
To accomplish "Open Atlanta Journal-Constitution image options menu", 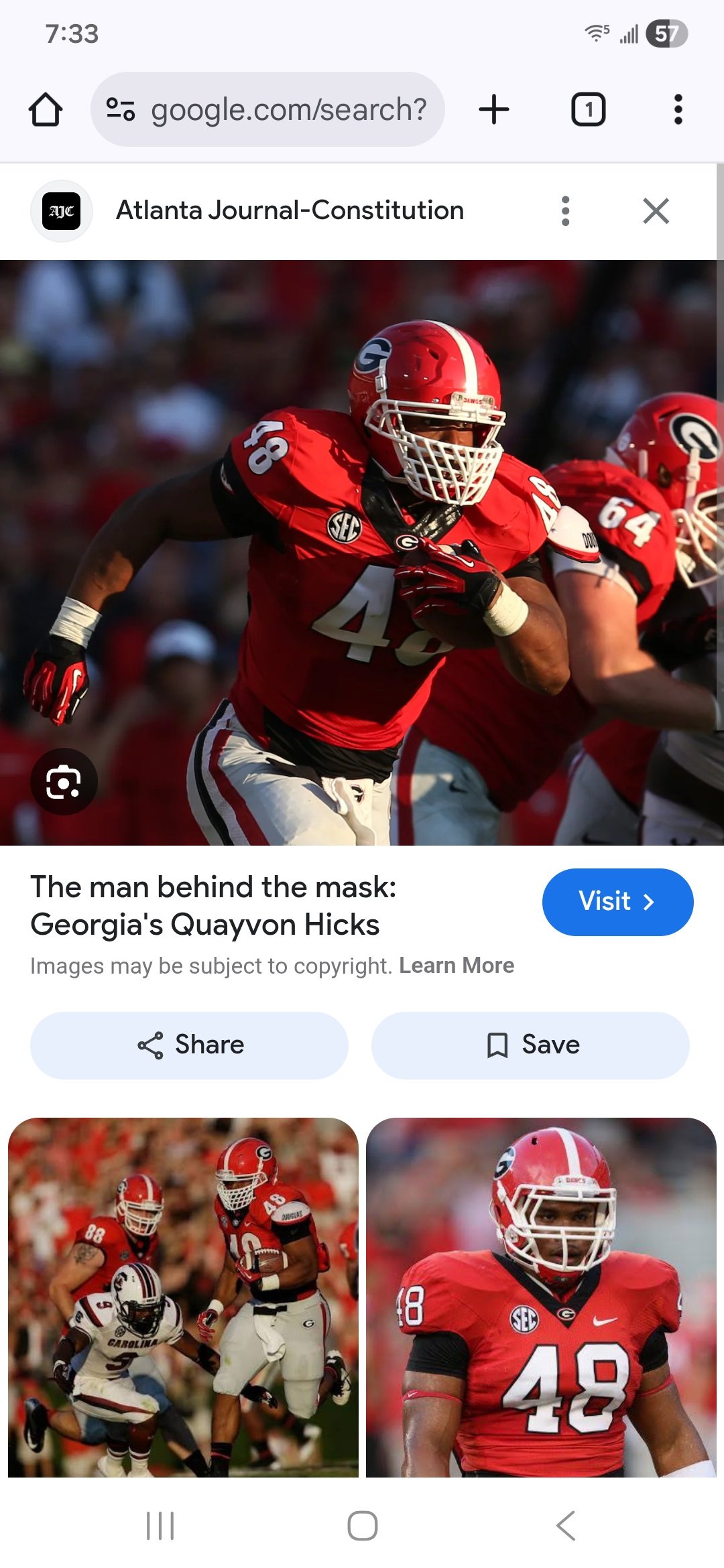I will coord(565,211).
